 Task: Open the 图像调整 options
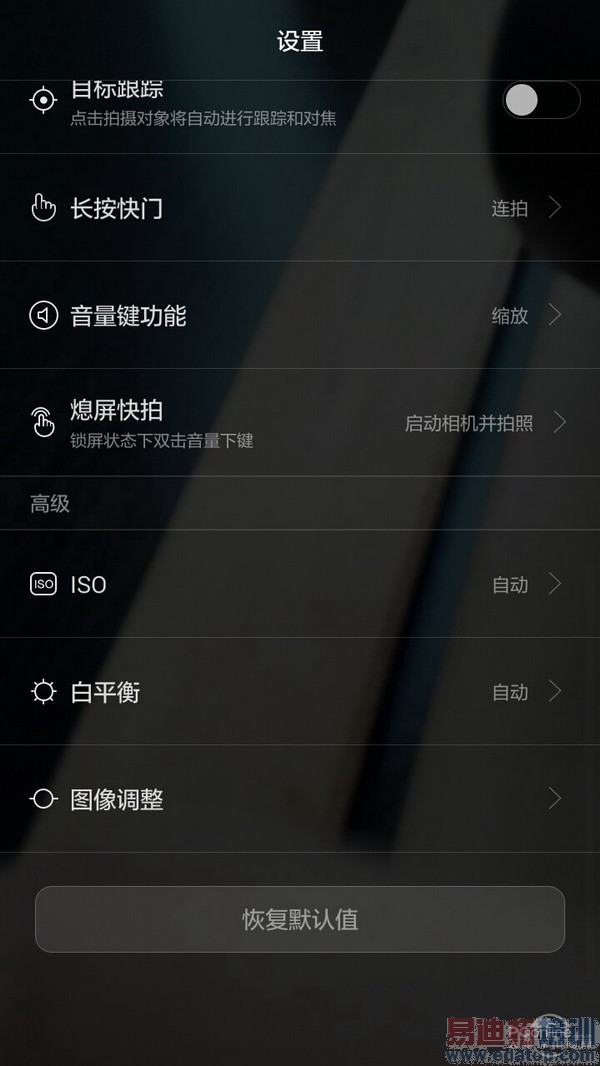[x=300, y=799]
